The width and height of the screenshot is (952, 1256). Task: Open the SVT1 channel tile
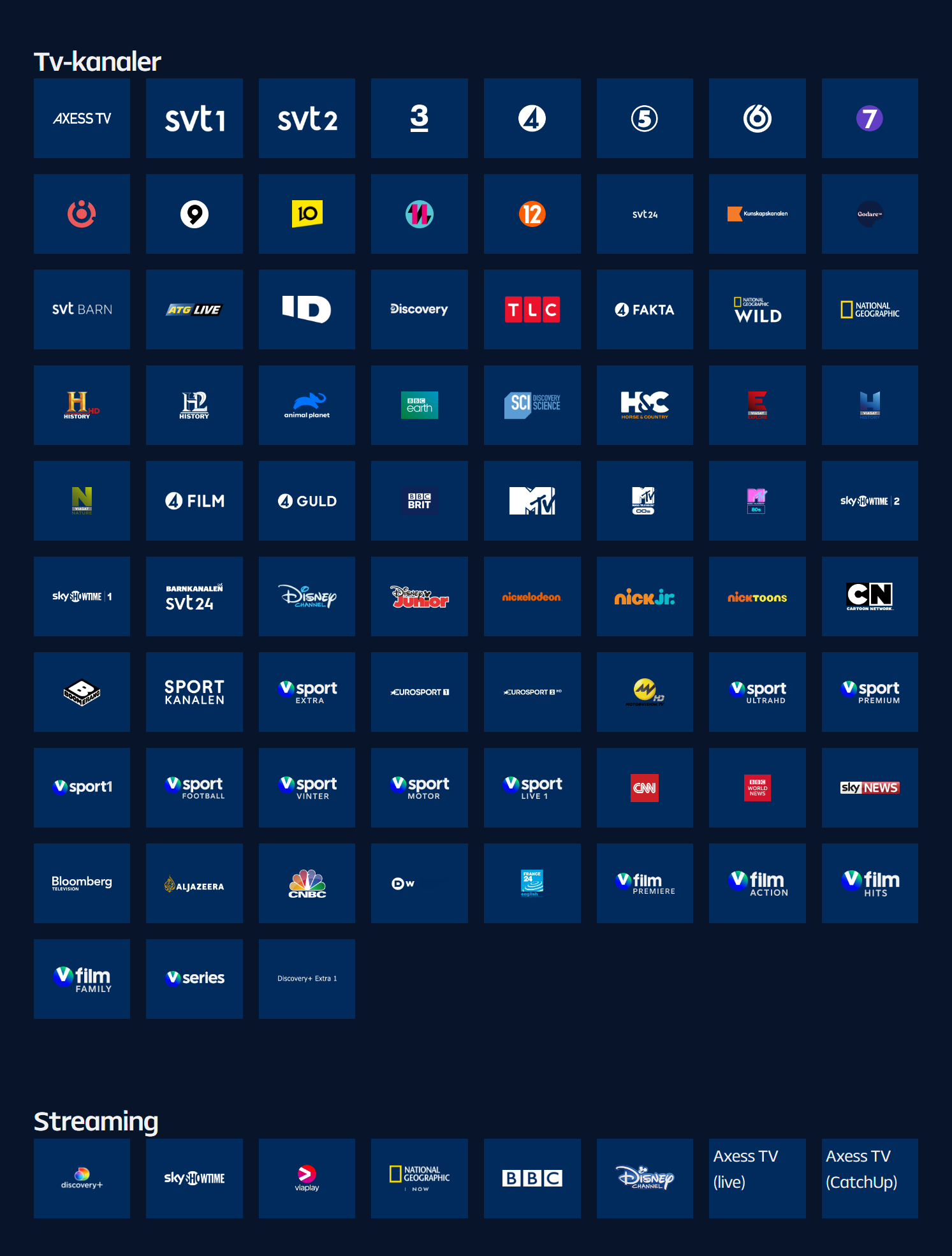(x=194, y=119)
